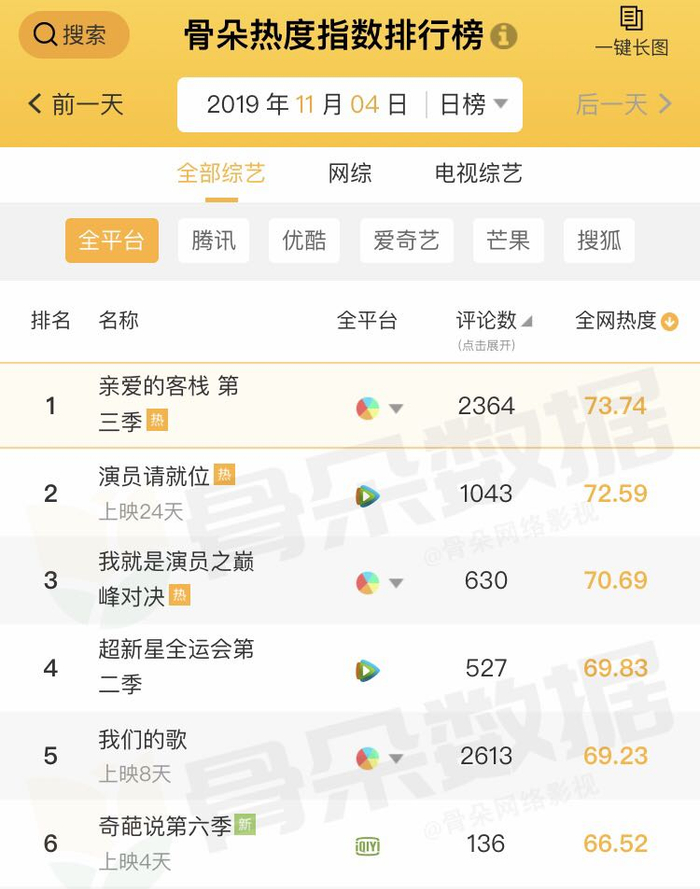
Task: Expand the 日榜 ranking type dropdown
Action: click(474, 104)
